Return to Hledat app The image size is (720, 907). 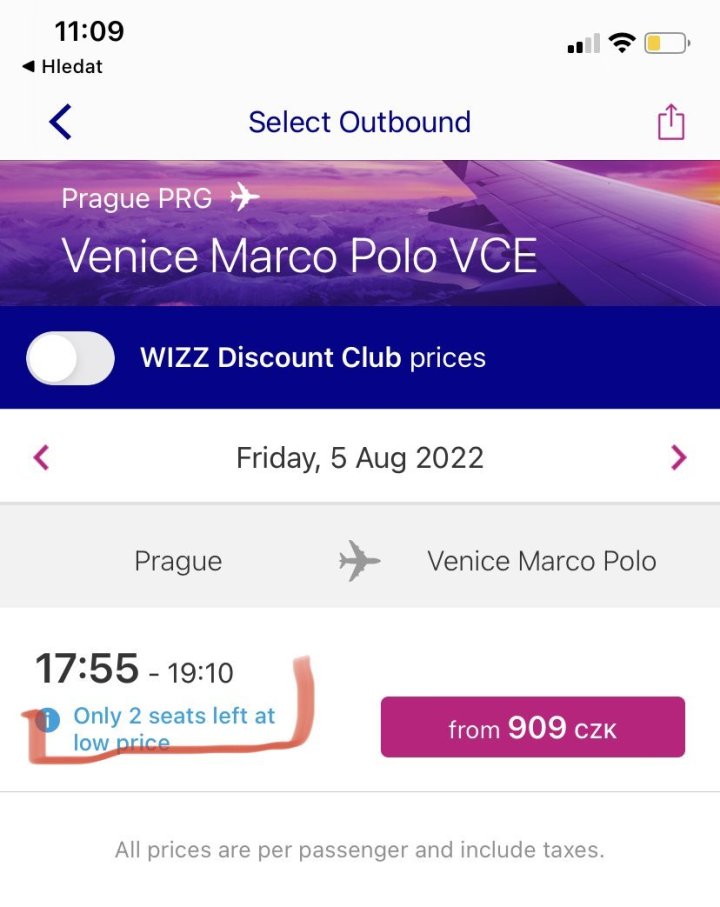[62, 67]
